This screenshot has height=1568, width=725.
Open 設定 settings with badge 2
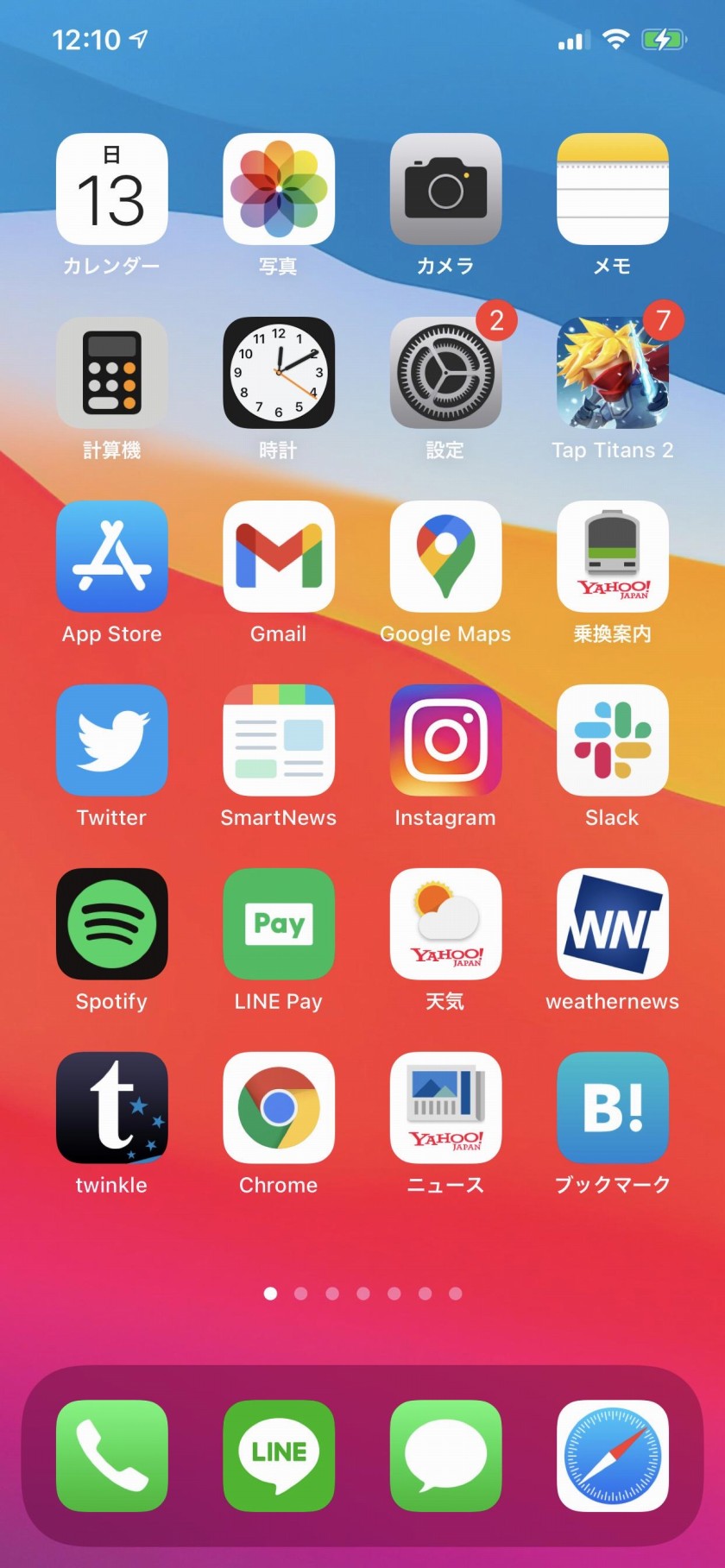445,373
